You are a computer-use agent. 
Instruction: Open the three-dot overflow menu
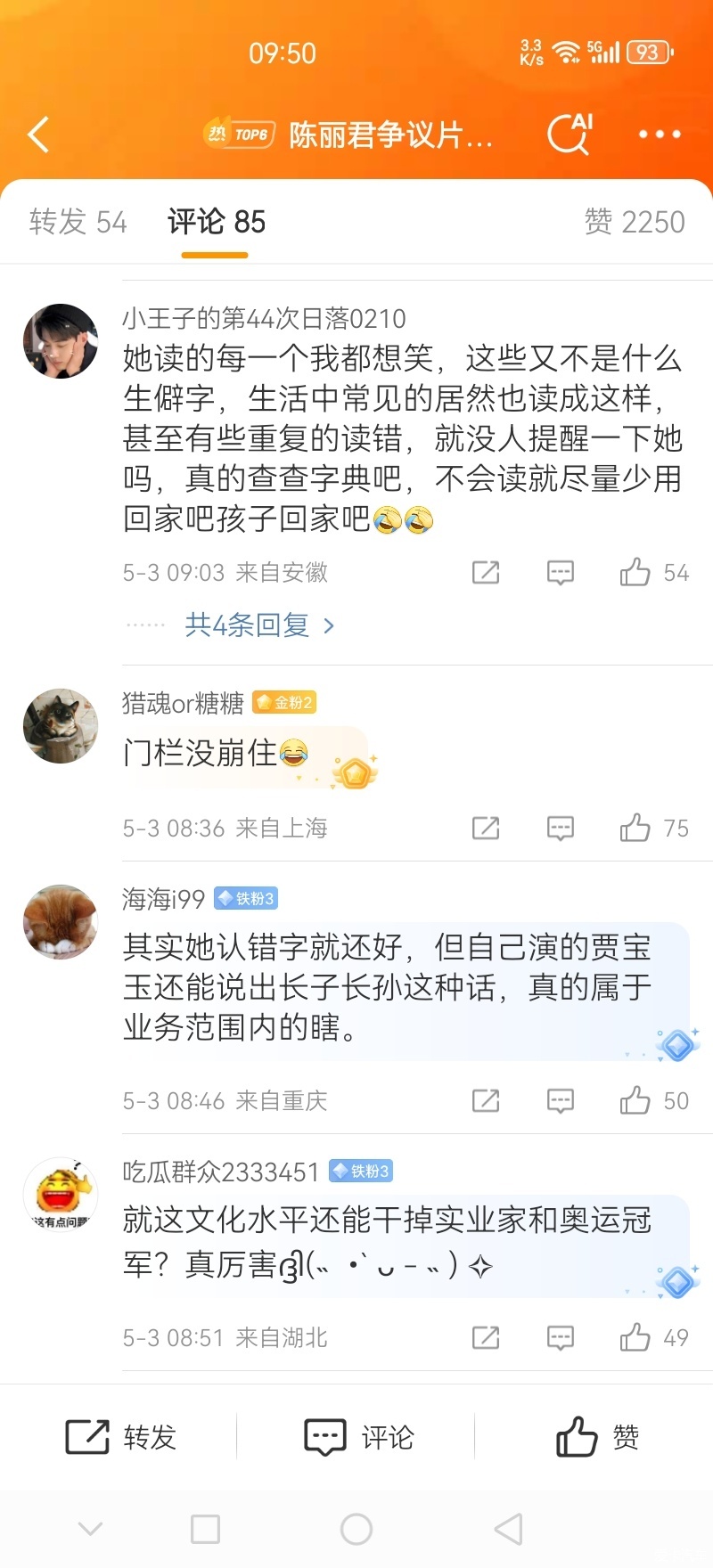(660, 135)
